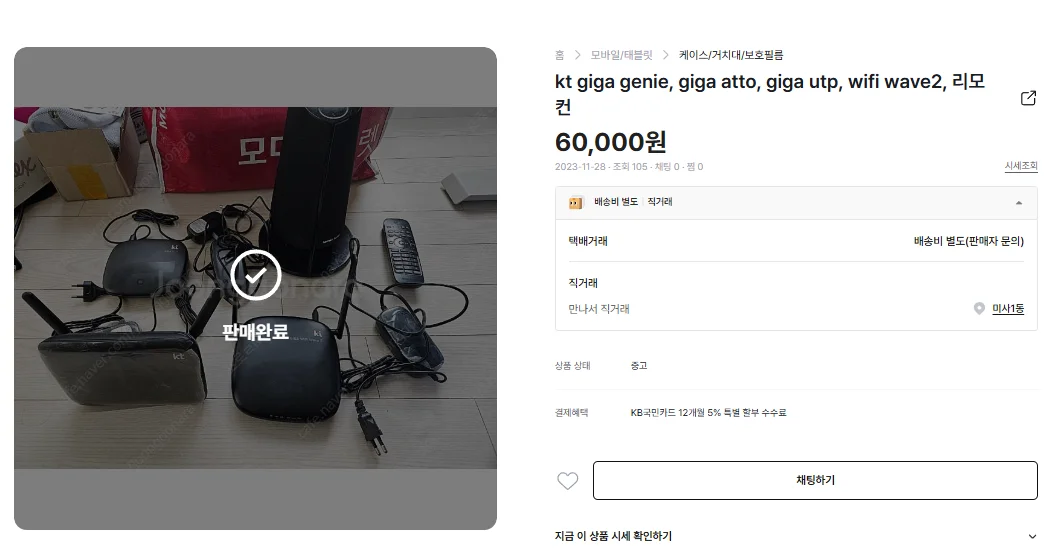Open the 케이스/거치대/보호필름 category
This screenshot has width=1045, height=550.
[730, 55]
